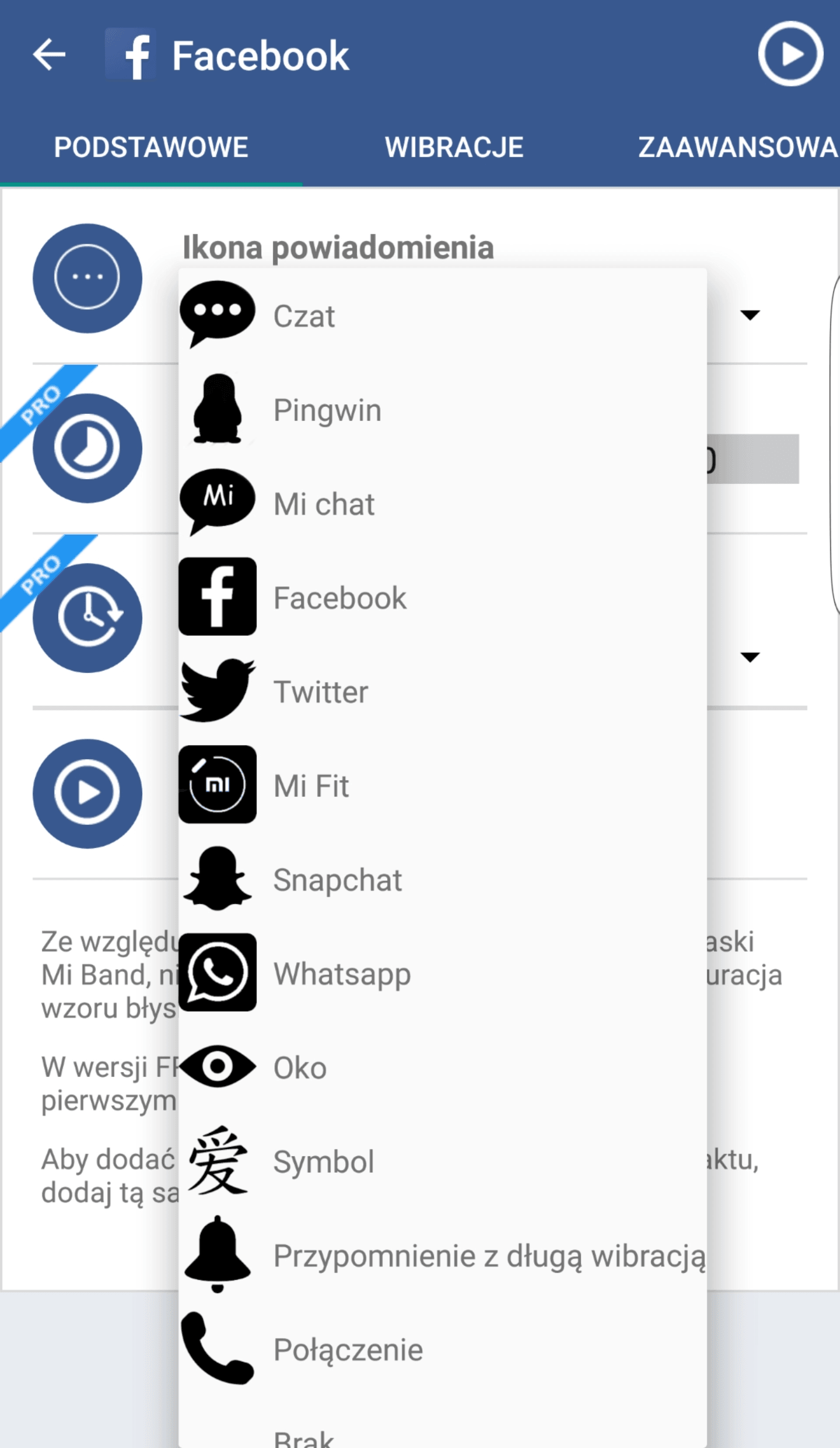Select the Oko eye icon
The width and height of the screenshot is (840, 1448).
(x=443, y=1067)
